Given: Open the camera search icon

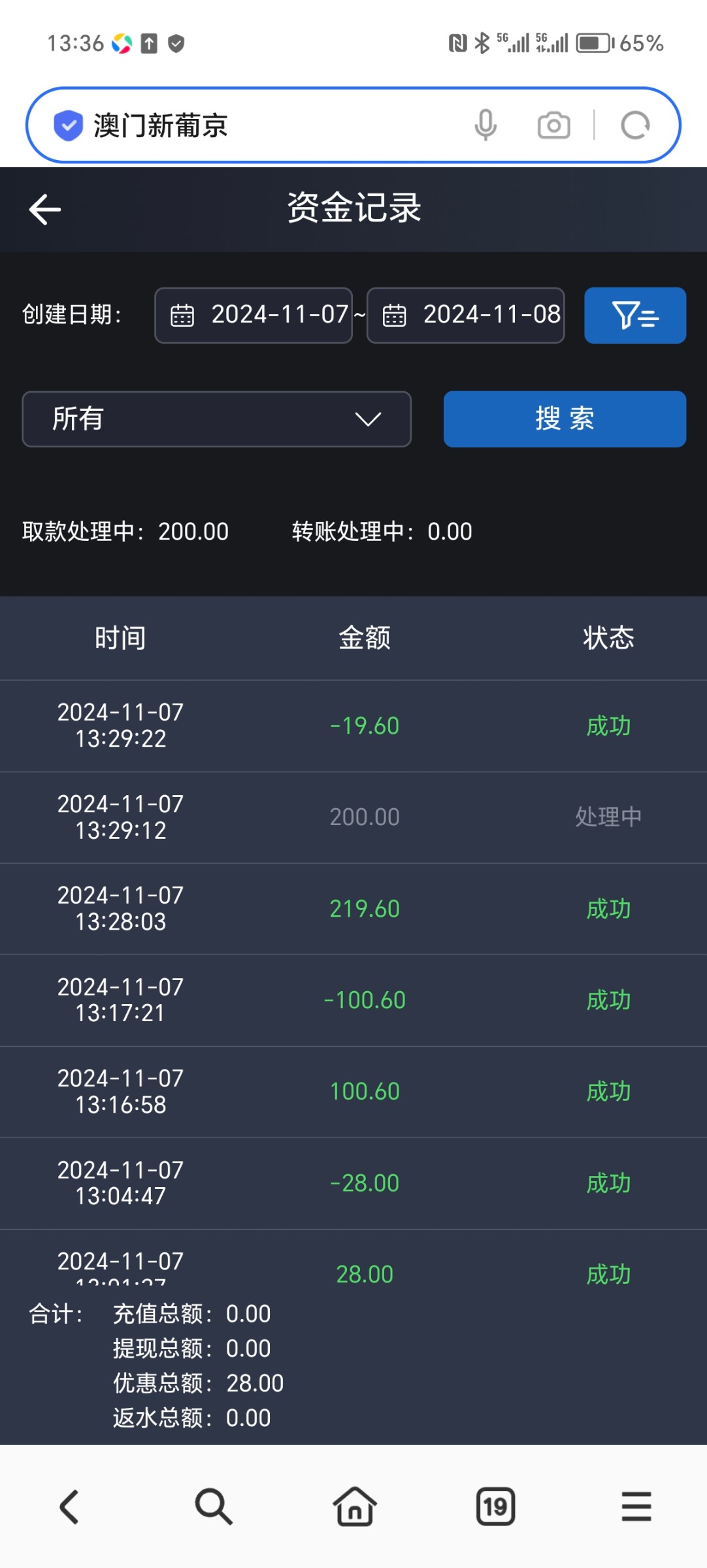Looking at the screenshot, I should [553, 125].
